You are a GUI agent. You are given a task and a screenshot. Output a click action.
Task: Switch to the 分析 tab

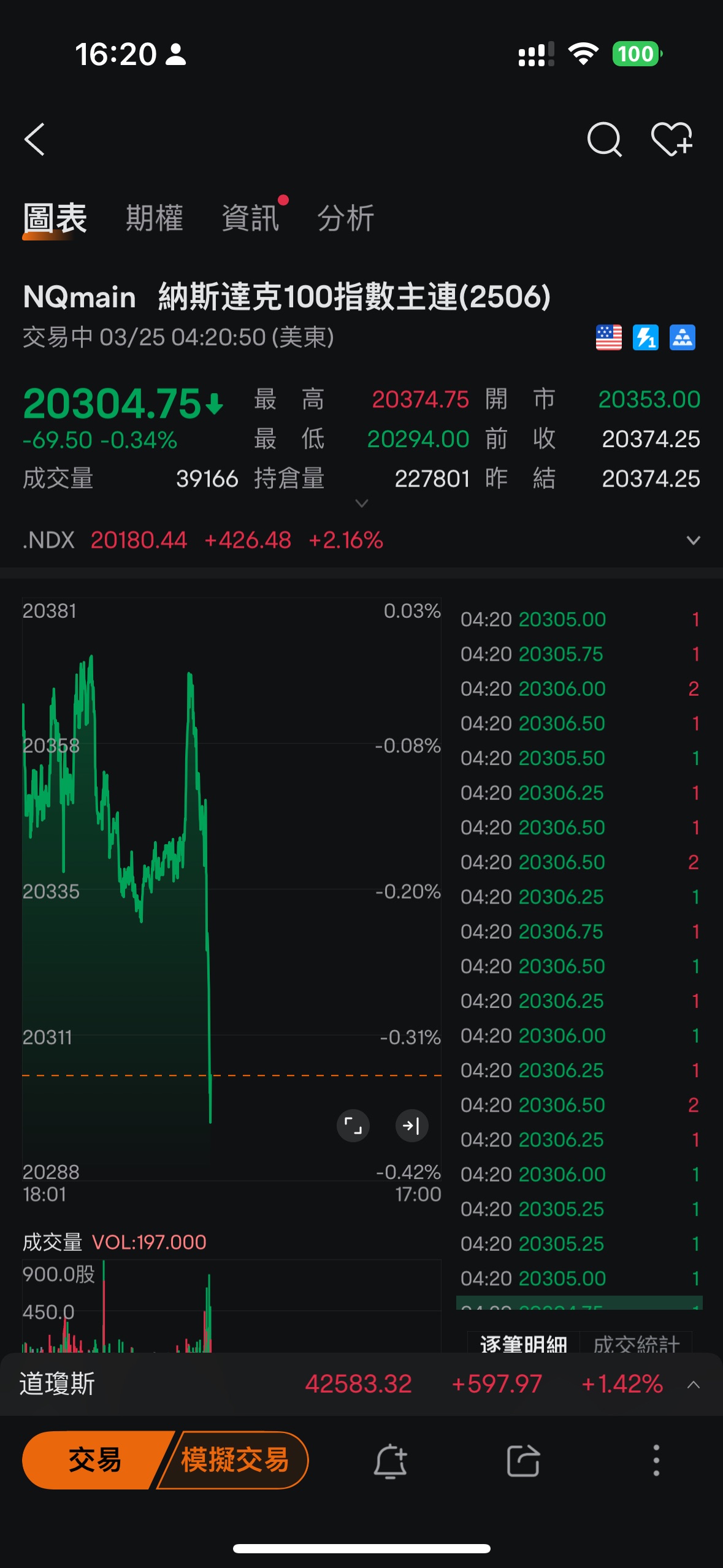[346, 218]
